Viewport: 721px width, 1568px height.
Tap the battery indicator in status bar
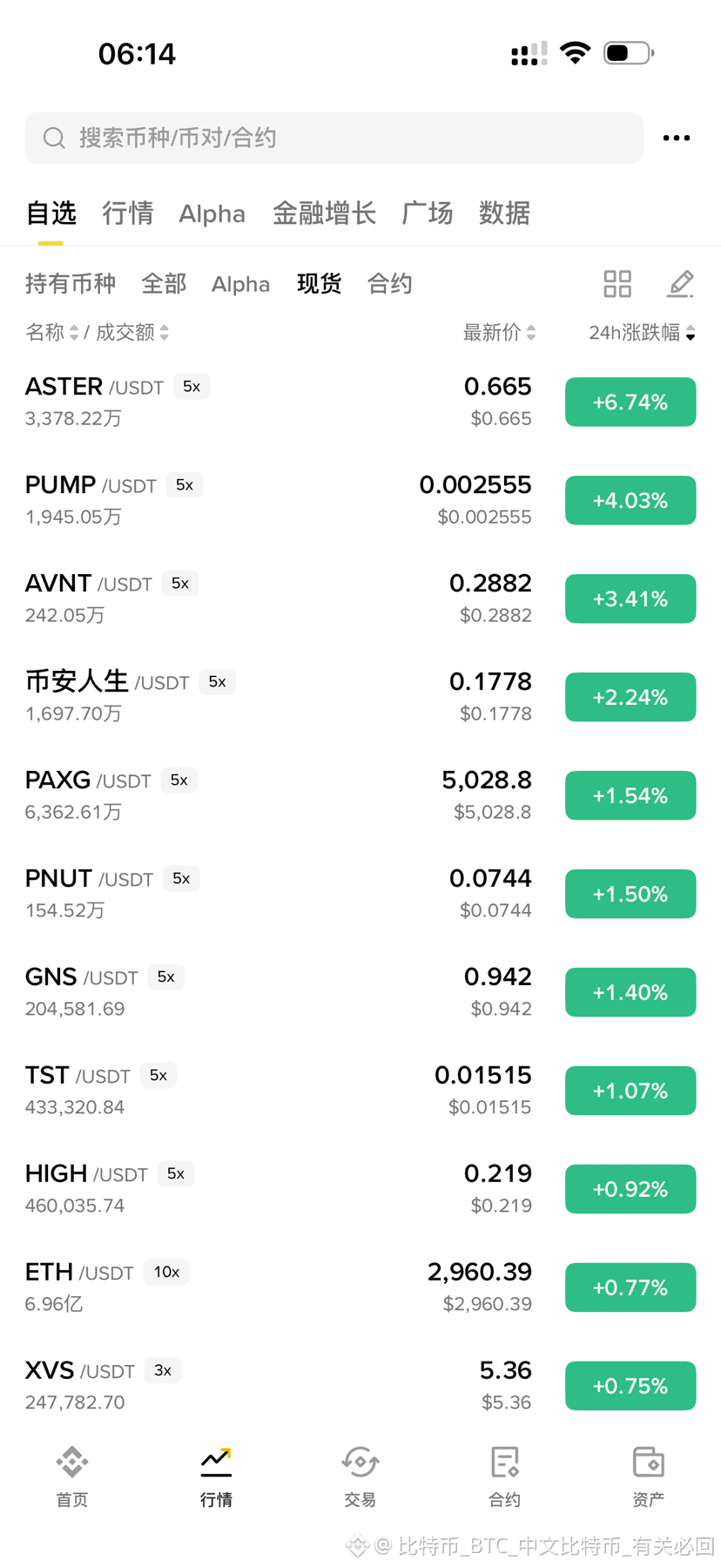(627, 52)
